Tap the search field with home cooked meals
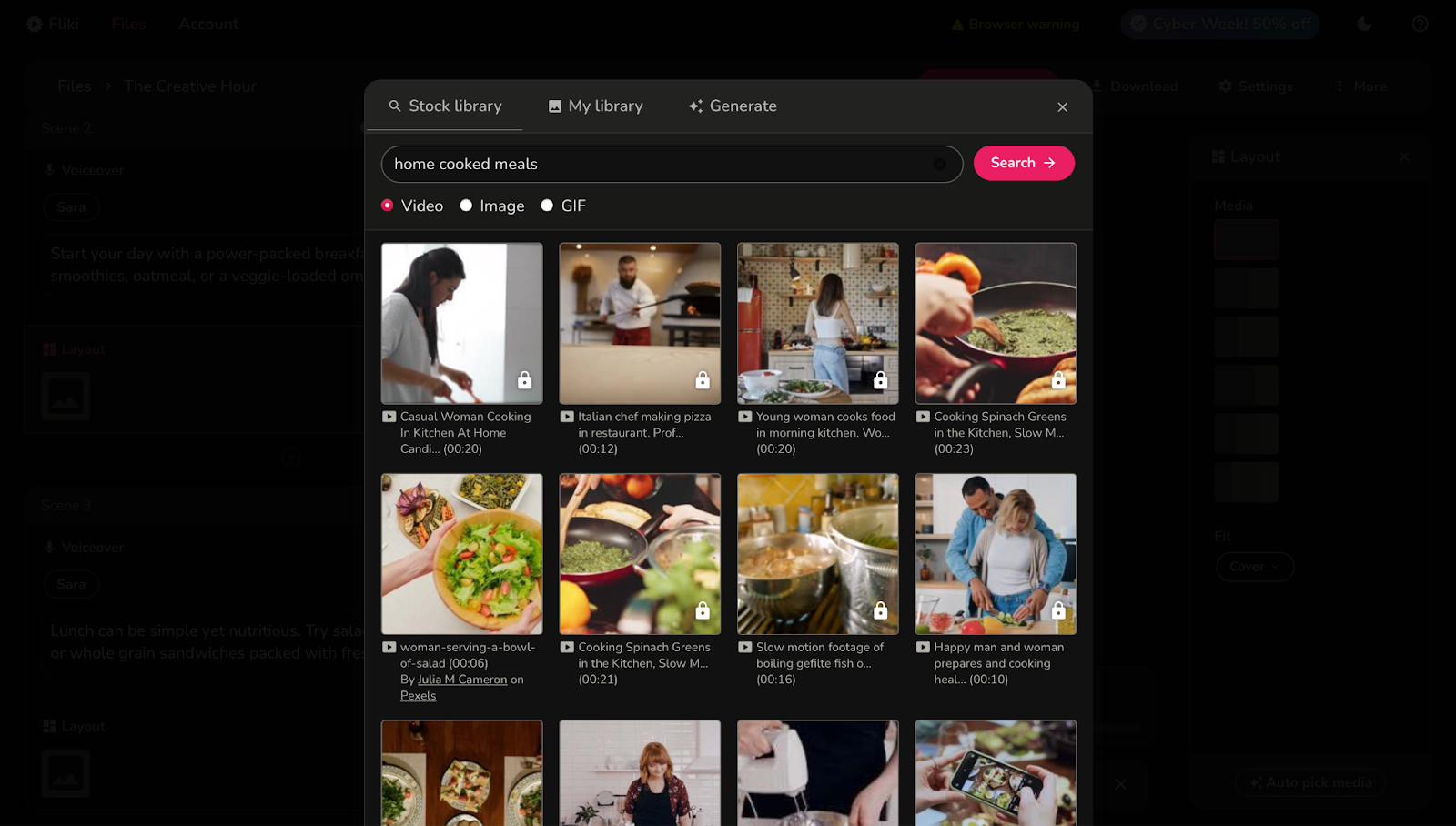The width and height of the screenshot is (1456, 826). (x=655, y=165)
